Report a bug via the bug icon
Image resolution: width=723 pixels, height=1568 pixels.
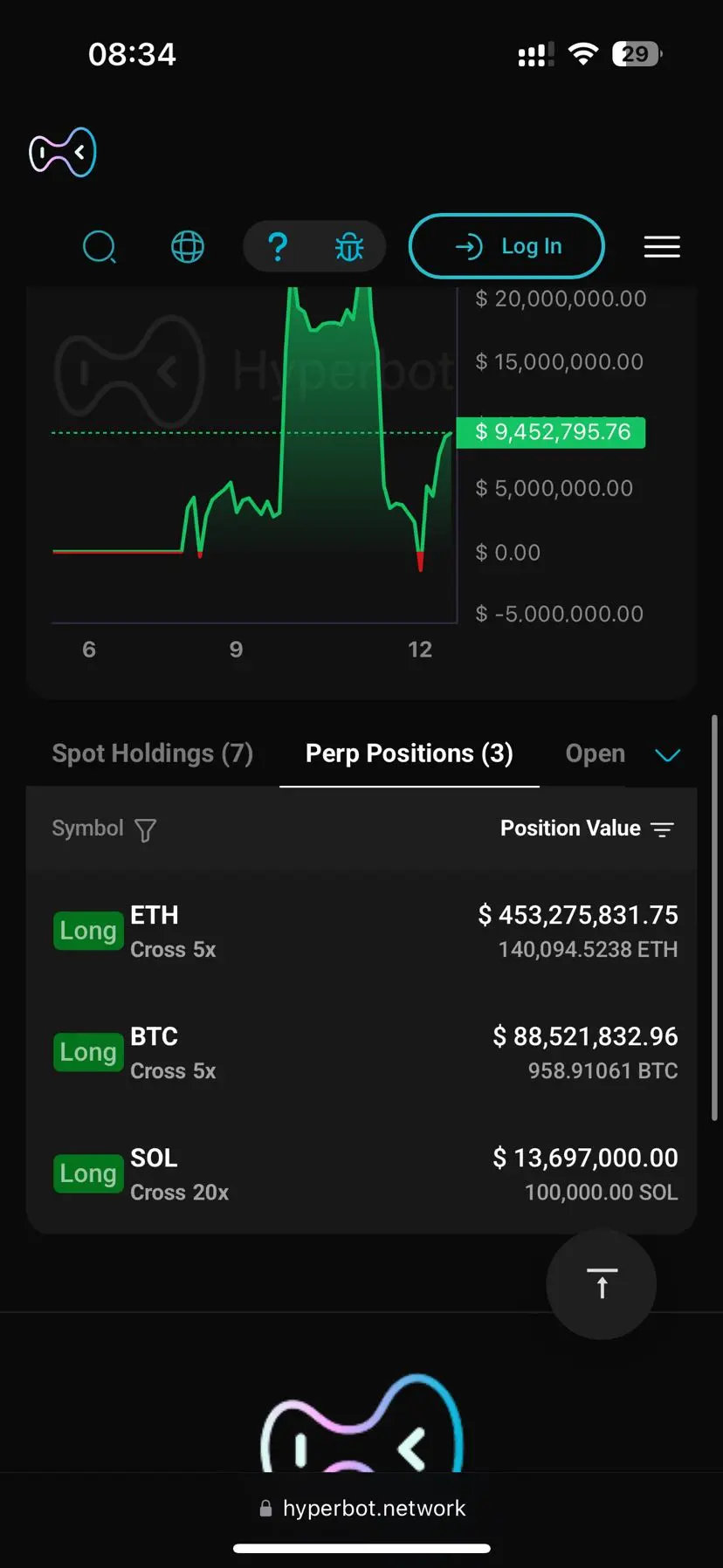pyautogui.click(x=349, y=247)
